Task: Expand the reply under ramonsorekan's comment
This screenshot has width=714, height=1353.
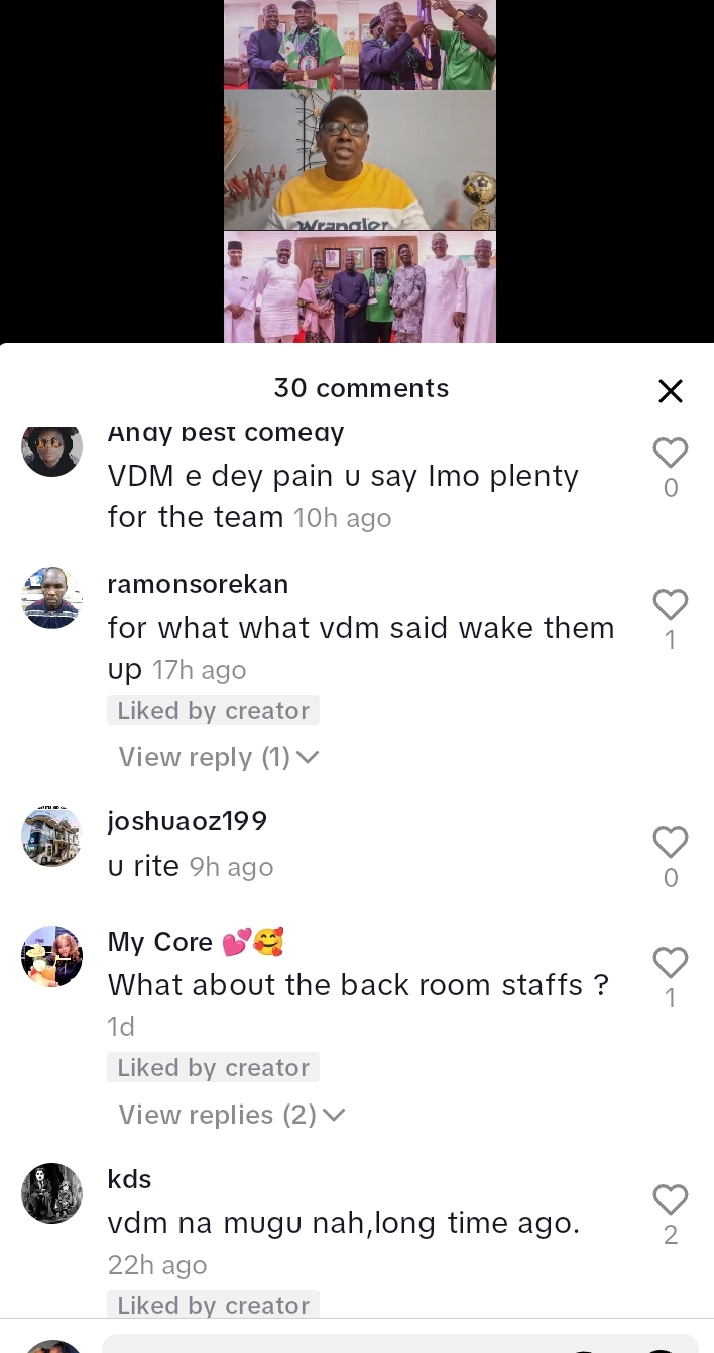Action: pyautogui.click(x=218, y=757)
